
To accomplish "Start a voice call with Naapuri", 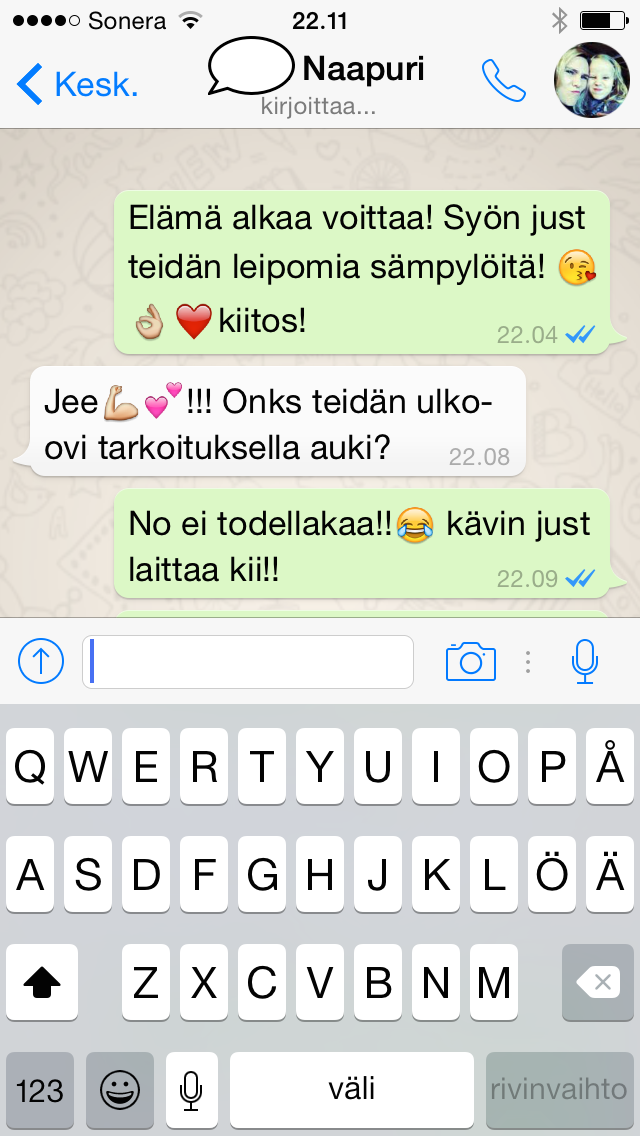I will point(503,82).
